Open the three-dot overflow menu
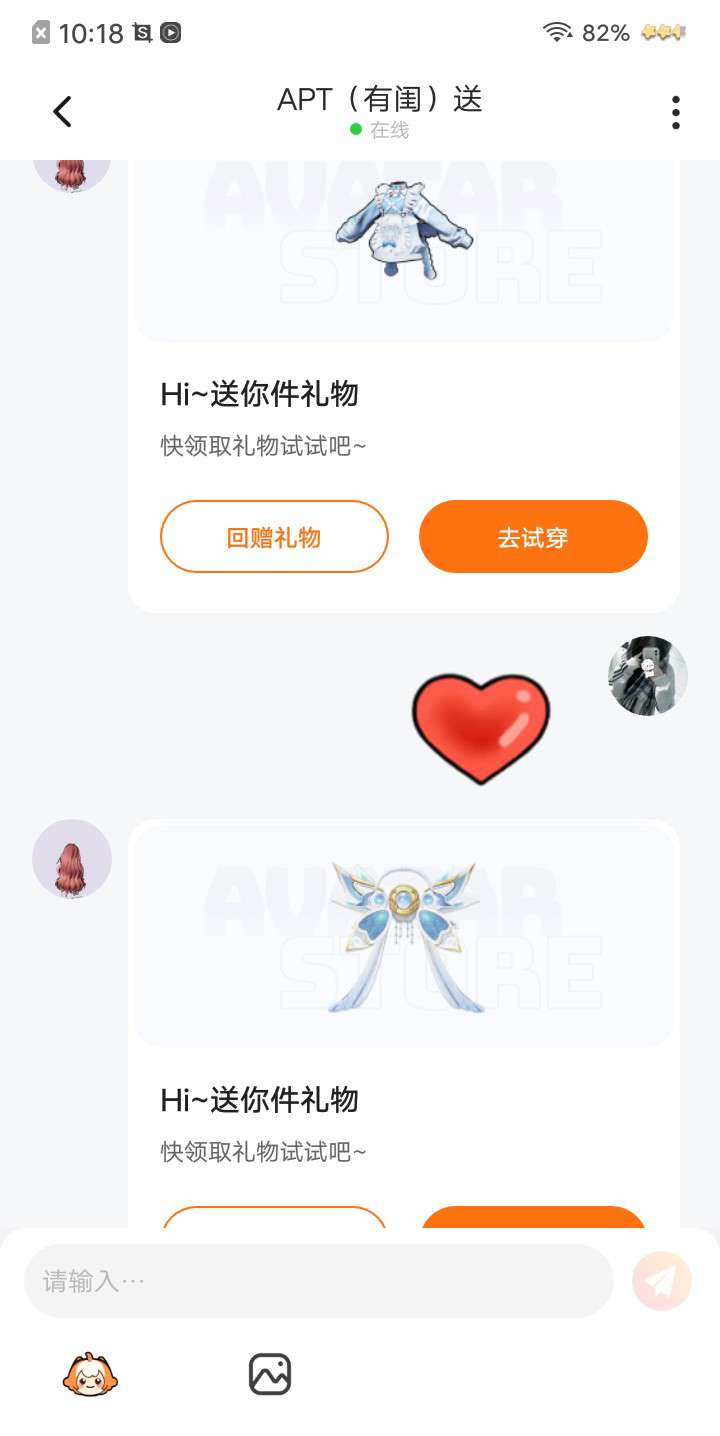This screenshot has width=720, height=1436. click(676, 112)
